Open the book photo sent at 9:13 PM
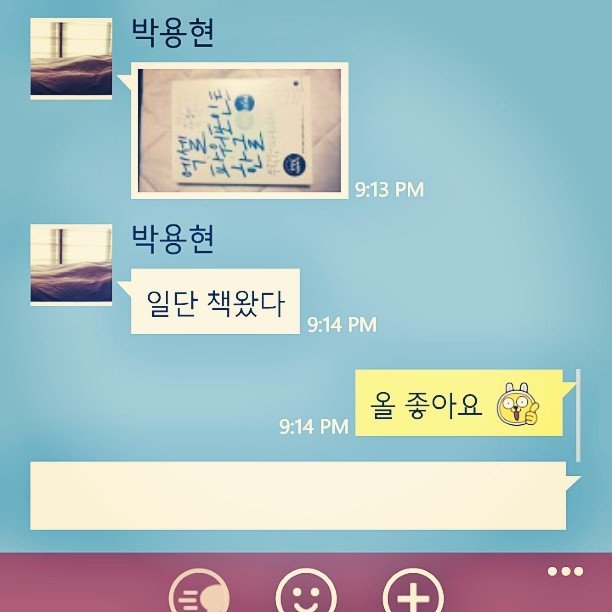612x612 pixels. click(x=239, y=131)
